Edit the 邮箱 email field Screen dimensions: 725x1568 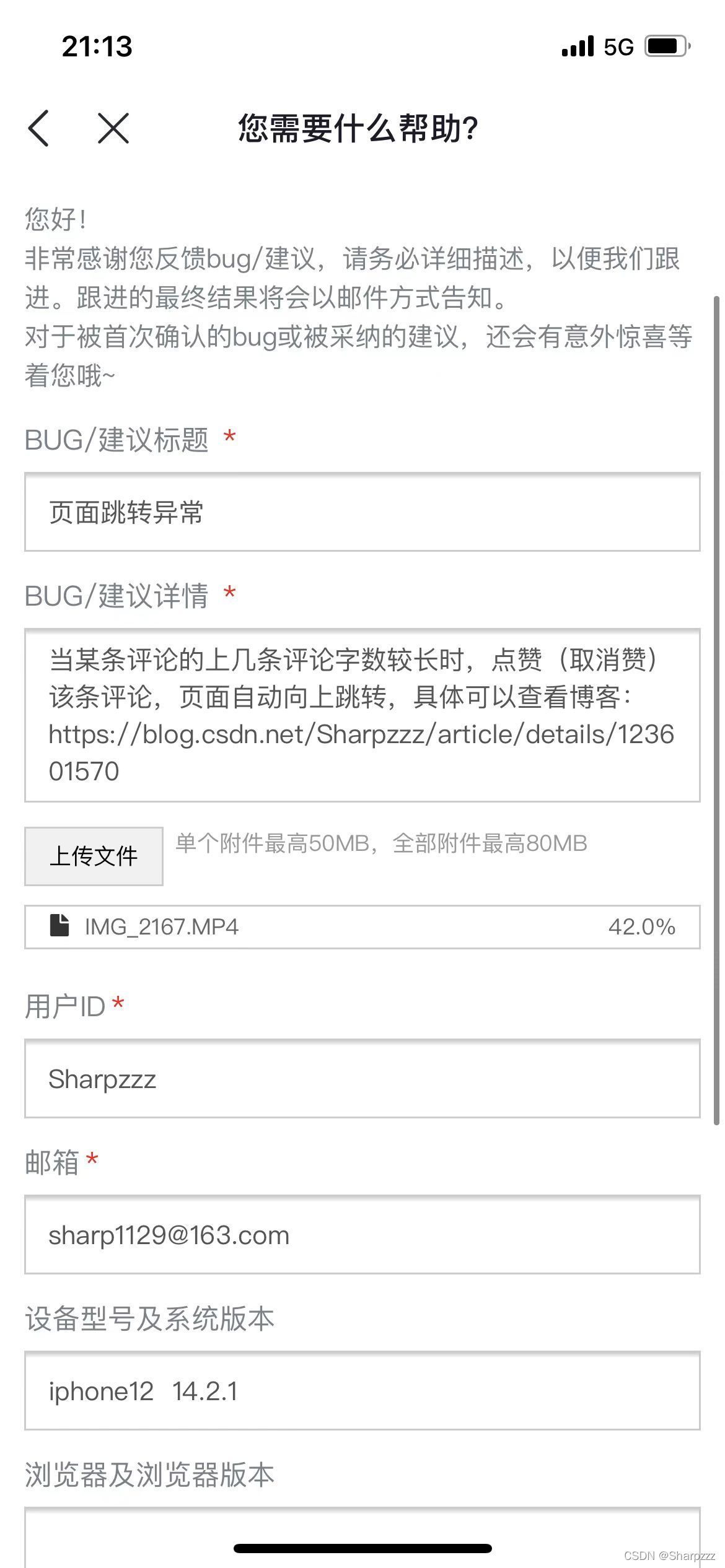coord(362,1235)
